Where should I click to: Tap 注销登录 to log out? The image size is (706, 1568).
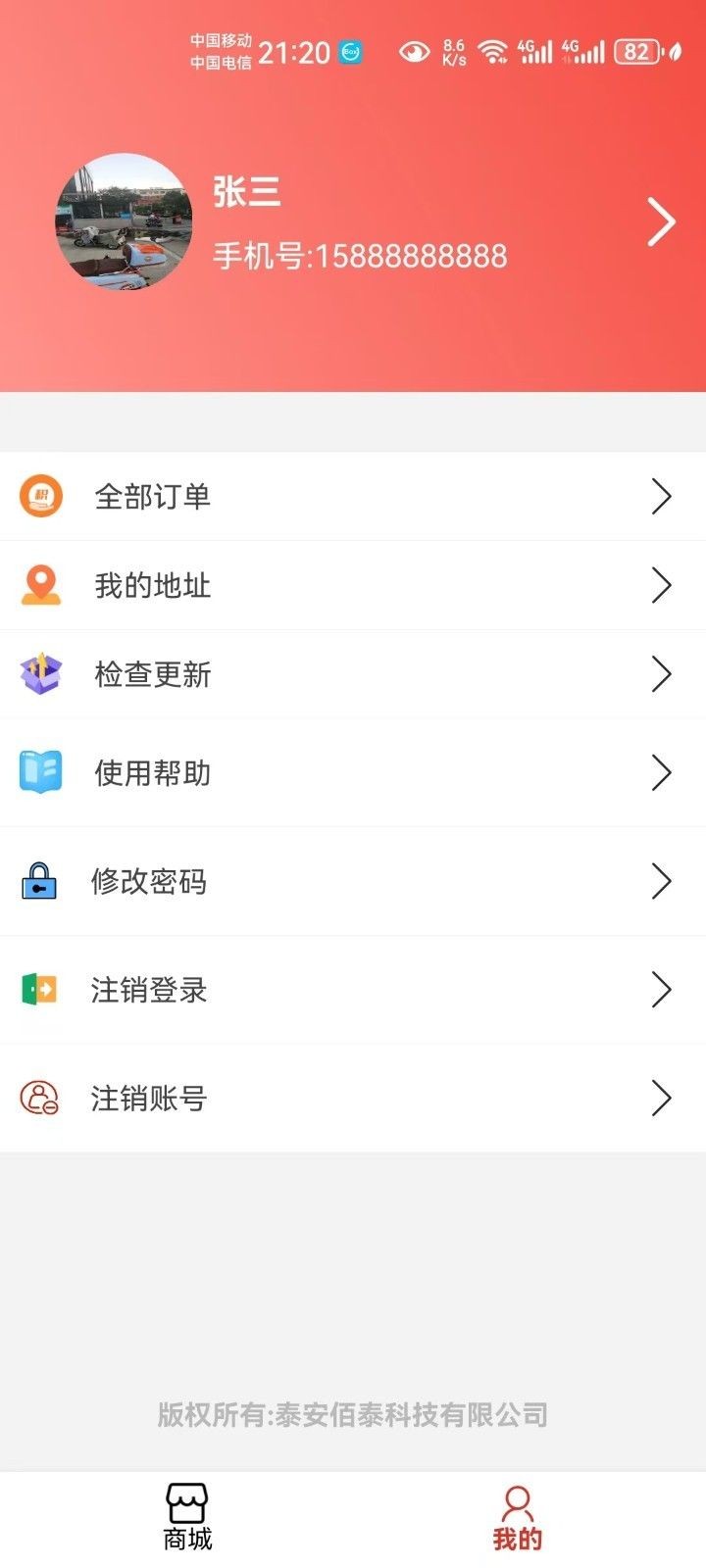150,990
